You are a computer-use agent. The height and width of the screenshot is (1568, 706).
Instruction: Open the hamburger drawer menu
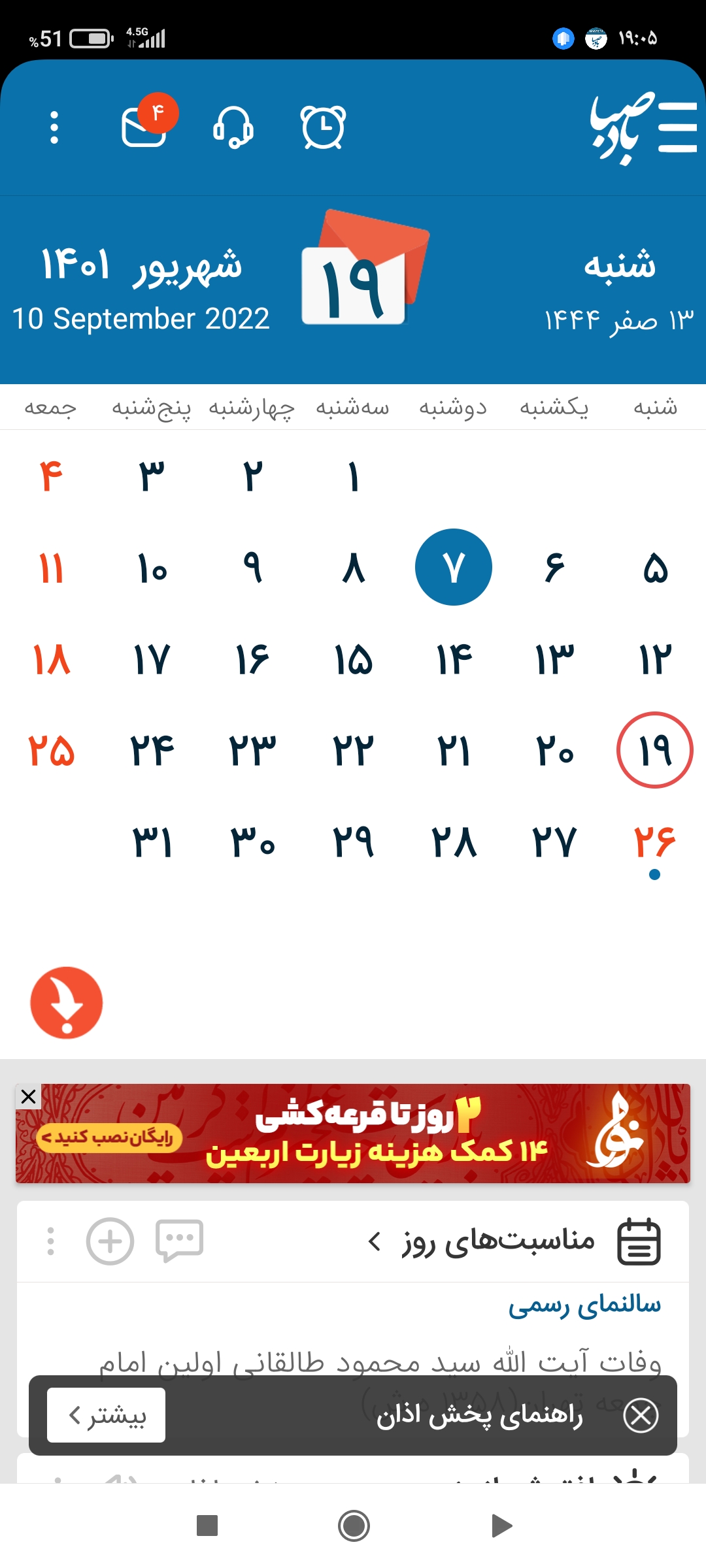click(x=677, y=127)
